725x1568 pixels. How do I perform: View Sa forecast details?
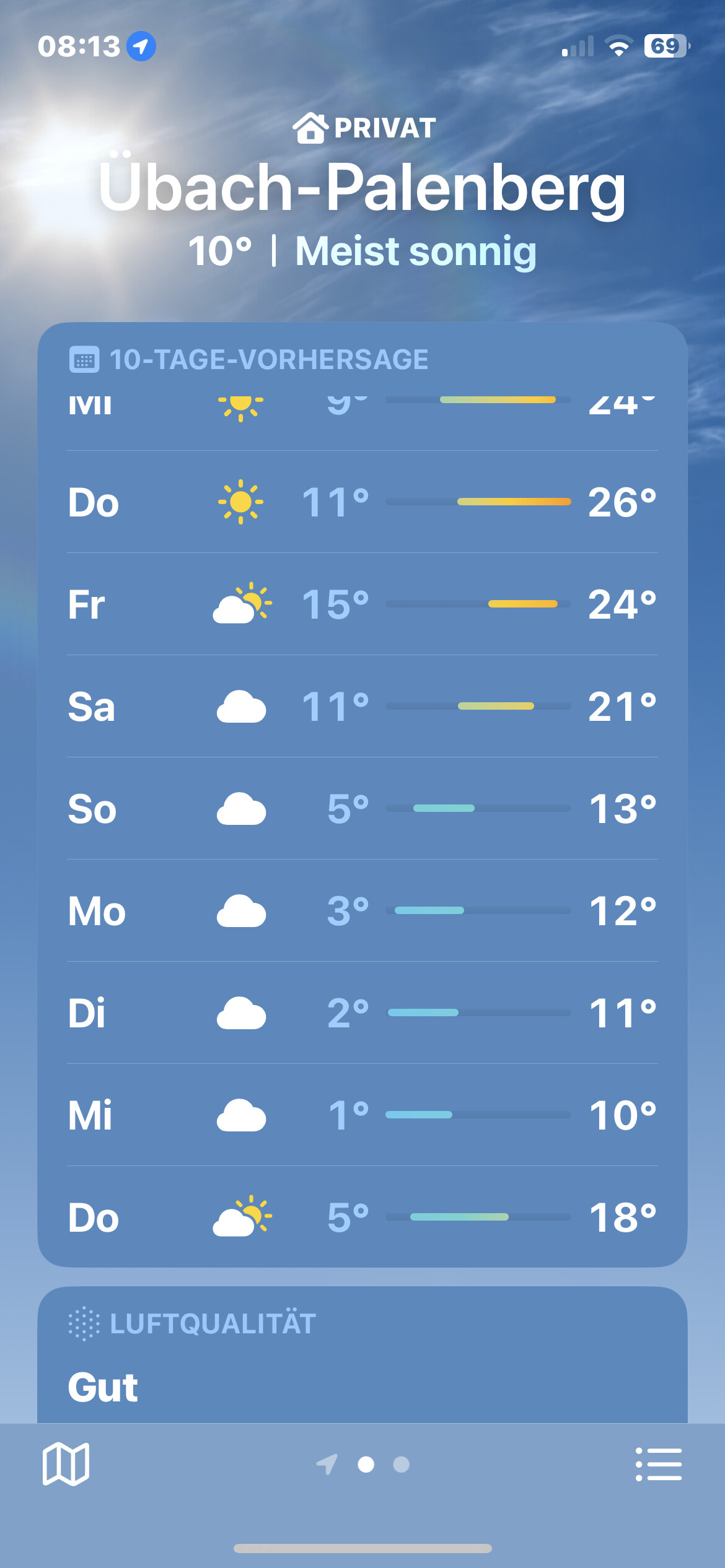tap(362, 706)
